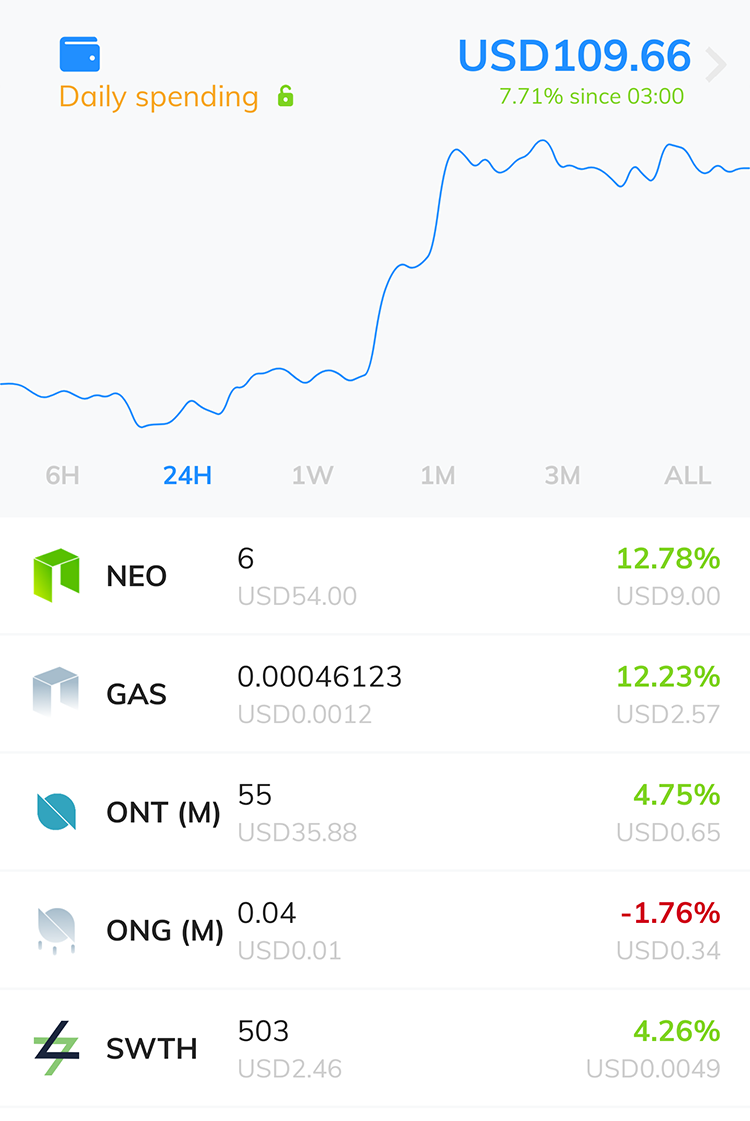Click the Daily spending link
Viewport: 750px width, 1121px height.
[158, 96]
